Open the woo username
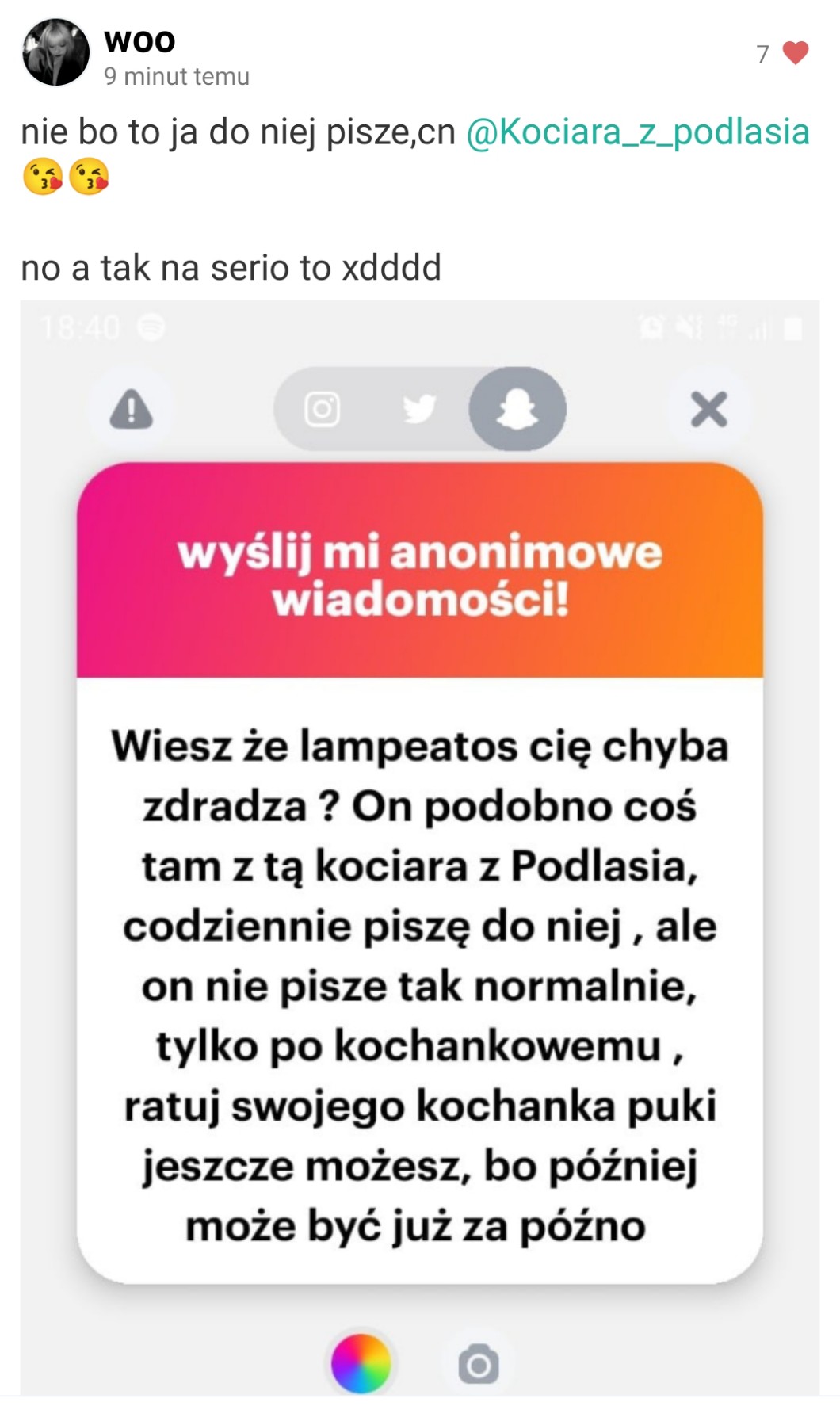 tap(139, 40)
